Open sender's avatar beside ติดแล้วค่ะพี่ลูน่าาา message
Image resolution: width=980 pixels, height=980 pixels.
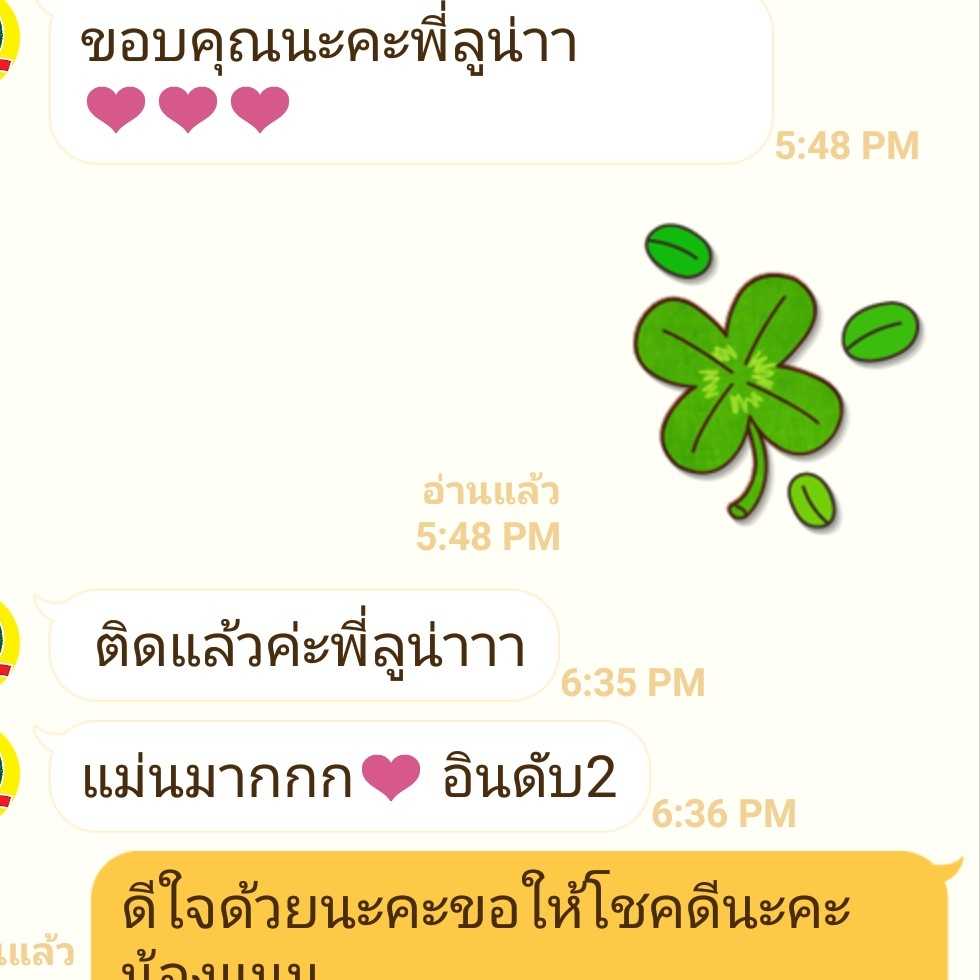click(8, 643)
